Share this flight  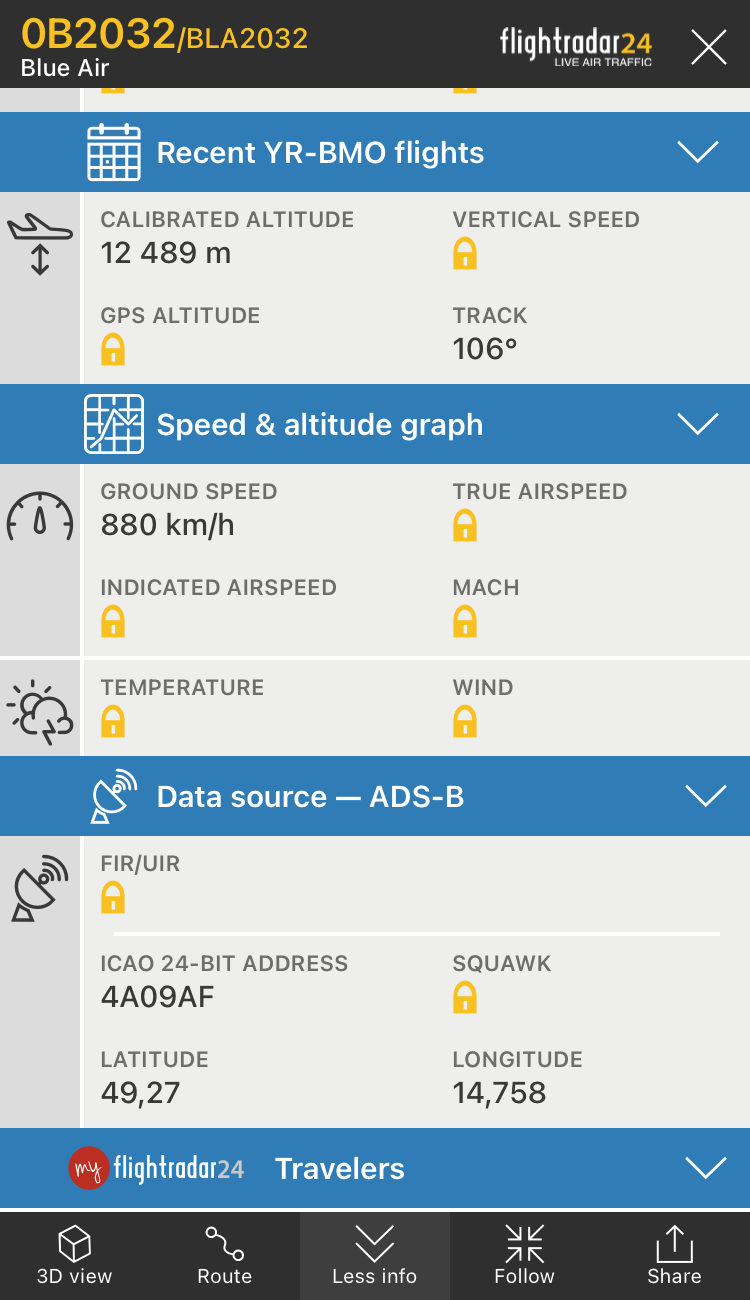pyautogui.click(x=675, y=1256)
